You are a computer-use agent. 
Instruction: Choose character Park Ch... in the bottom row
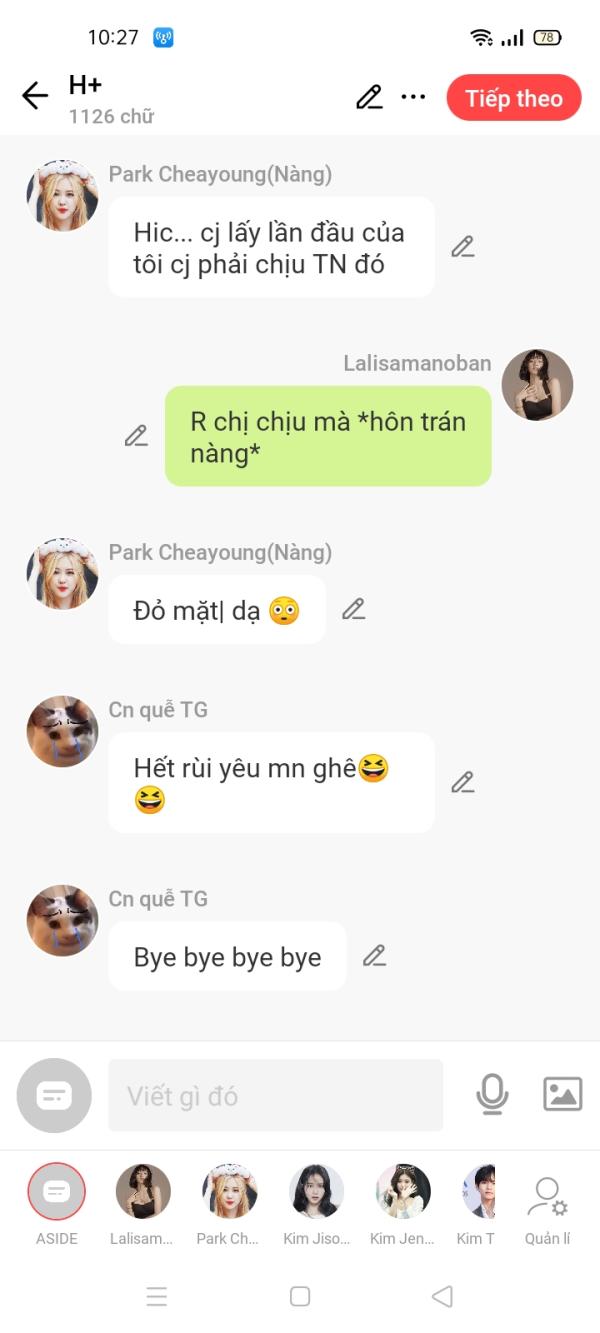pos(229,1192)
